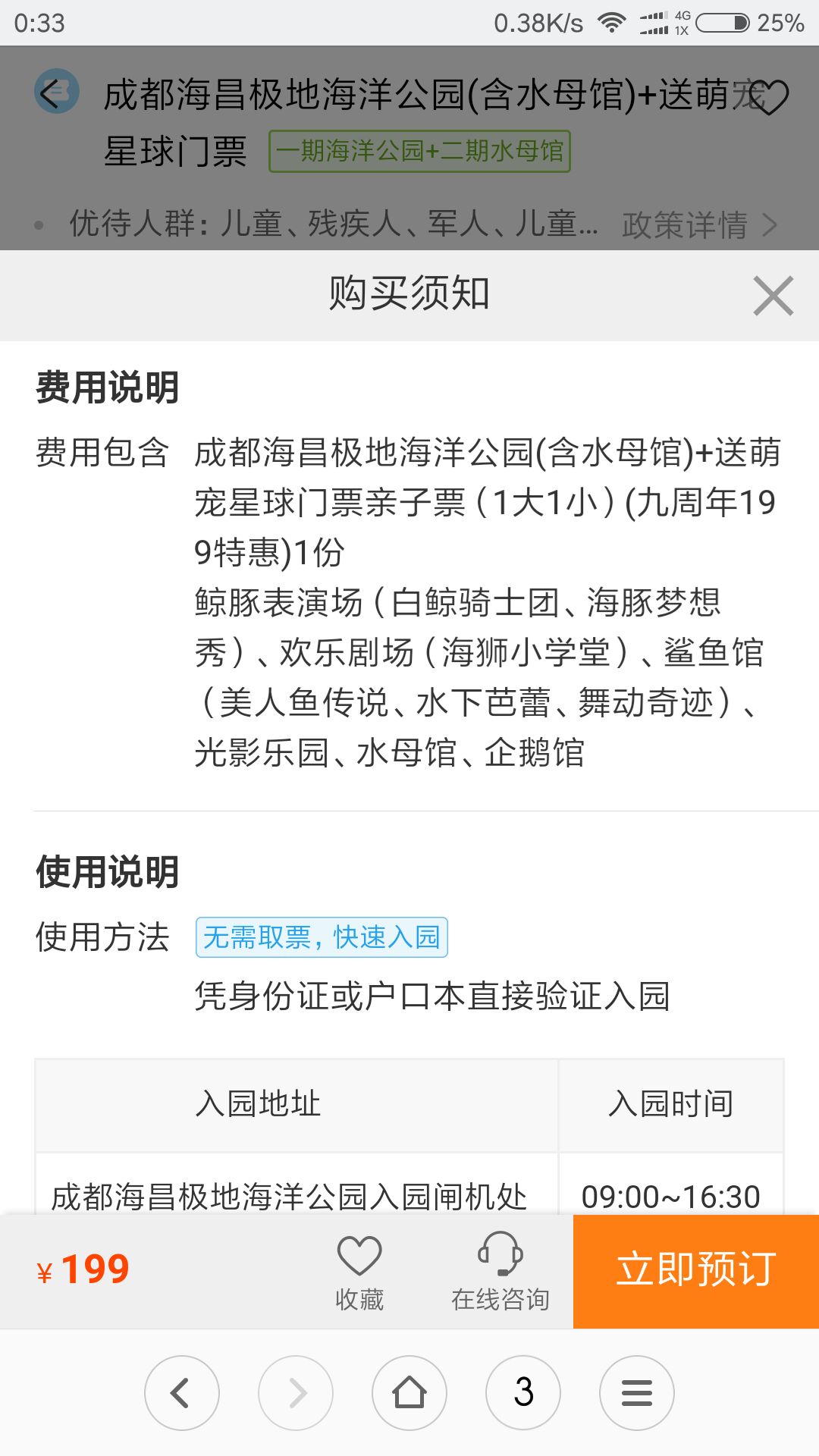Open 在线咨询 customer service
The height and width of the screenshot is (1456, 819).
click(500, 1272)
